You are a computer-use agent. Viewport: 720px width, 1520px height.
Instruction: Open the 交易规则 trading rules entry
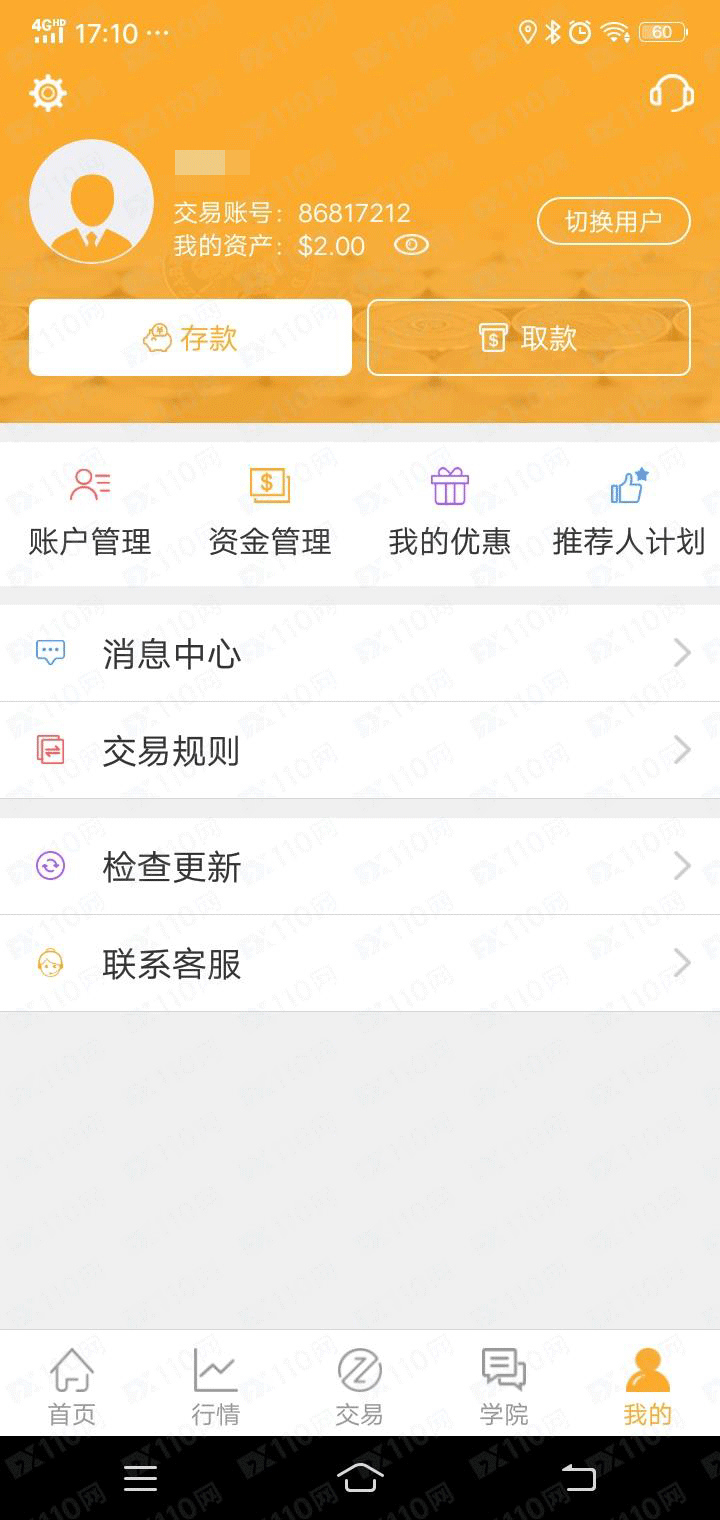pyautogui.click(x=360, y=750)
